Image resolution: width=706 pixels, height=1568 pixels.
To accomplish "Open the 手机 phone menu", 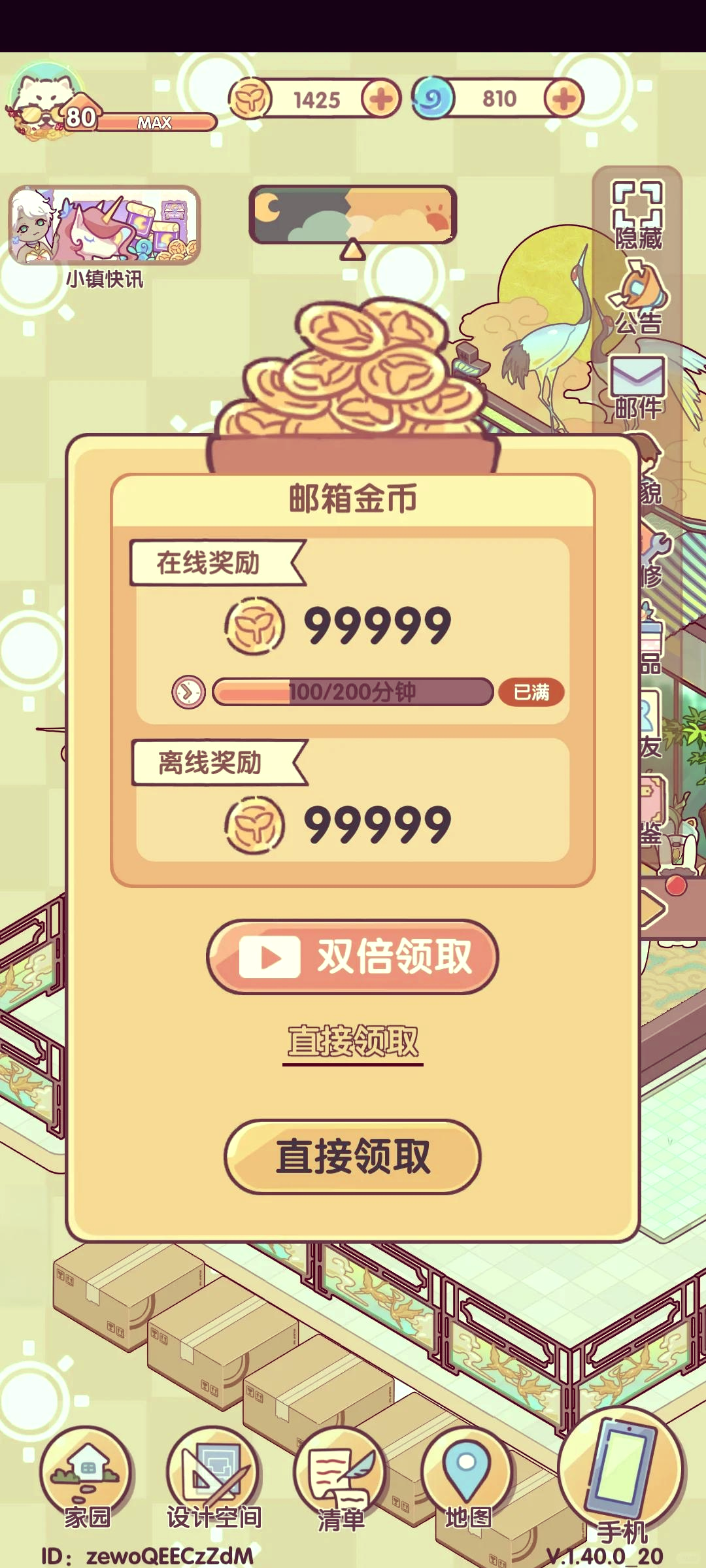I will point(621,1476).
